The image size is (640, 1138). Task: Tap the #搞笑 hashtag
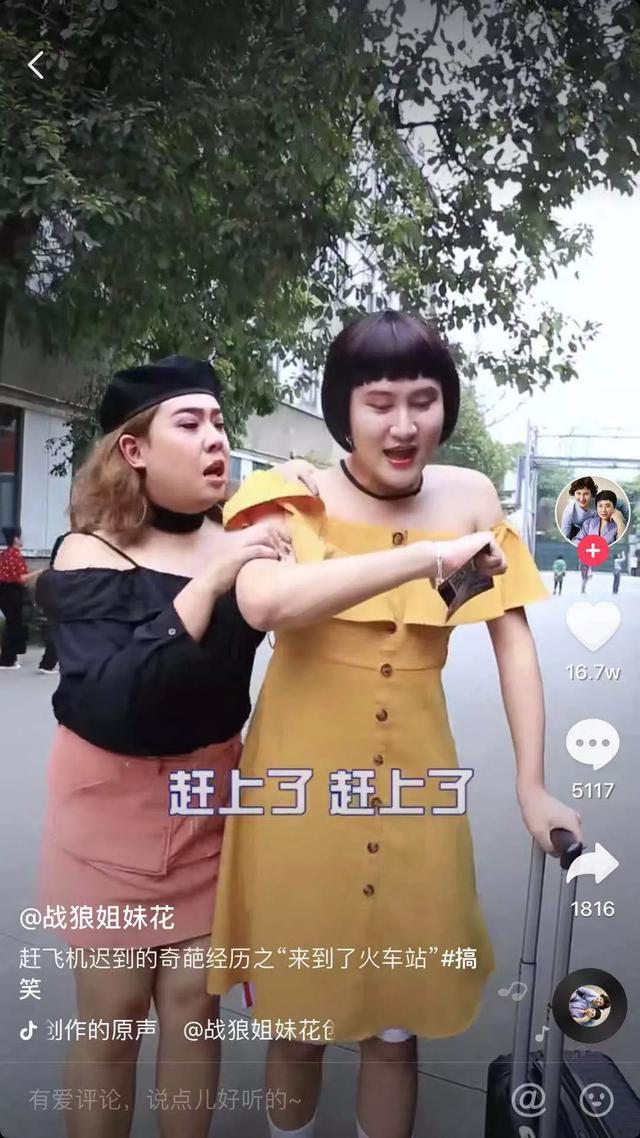tap(457, 958)
